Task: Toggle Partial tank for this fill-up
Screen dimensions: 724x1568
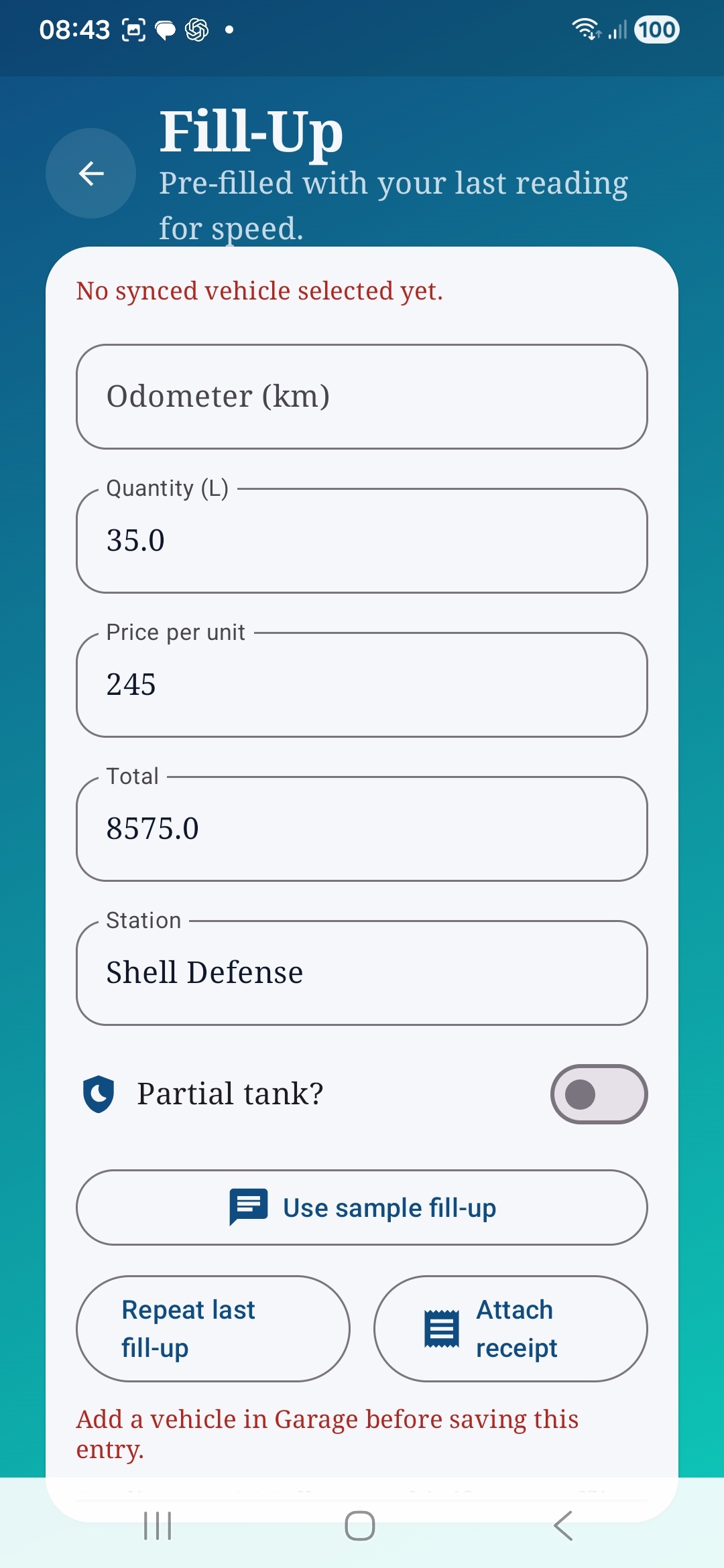Action: click(599, 1093)
